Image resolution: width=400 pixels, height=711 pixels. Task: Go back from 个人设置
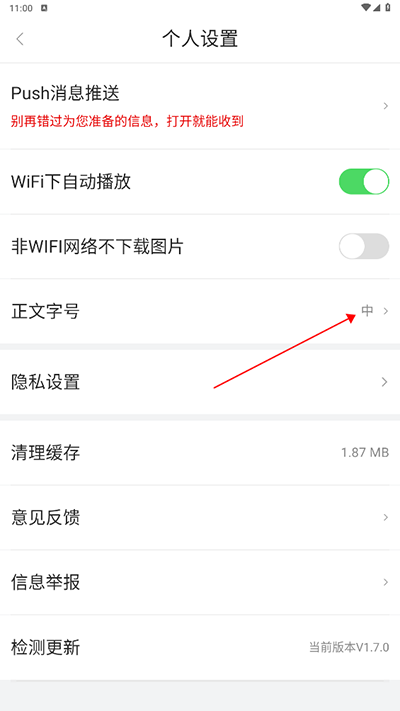20,39
